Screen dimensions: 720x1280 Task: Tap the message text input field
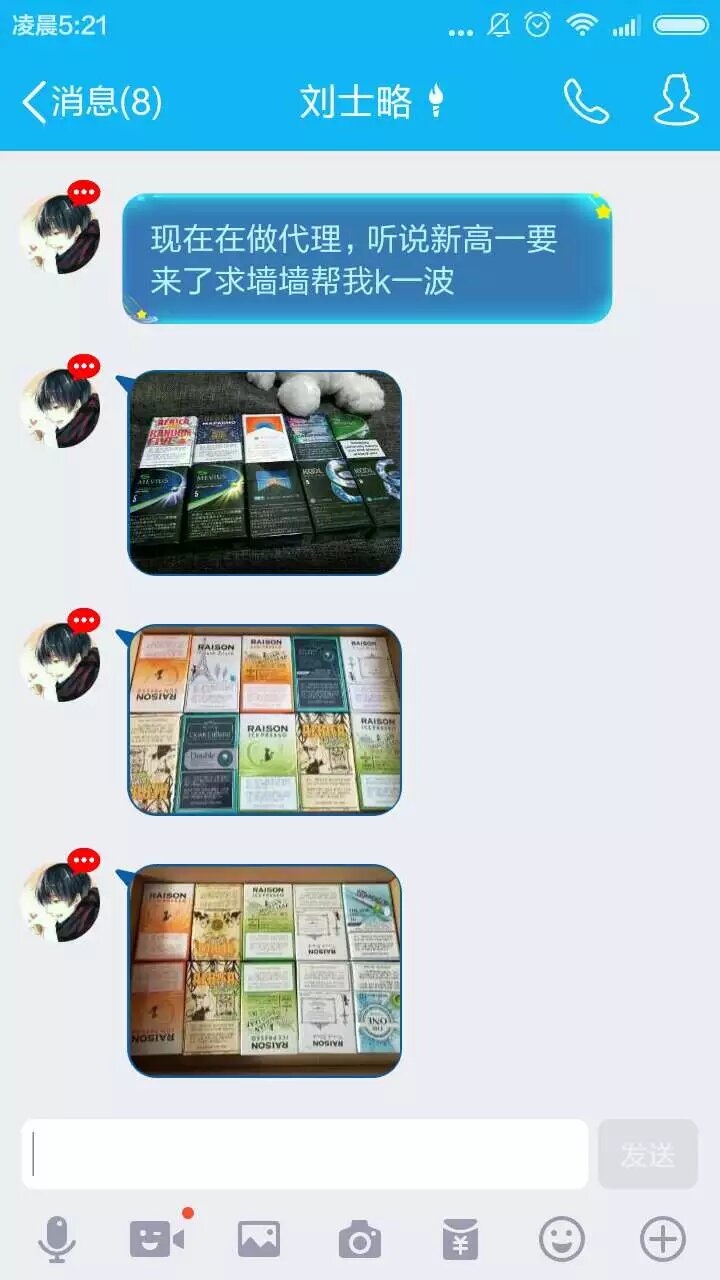305,1154
